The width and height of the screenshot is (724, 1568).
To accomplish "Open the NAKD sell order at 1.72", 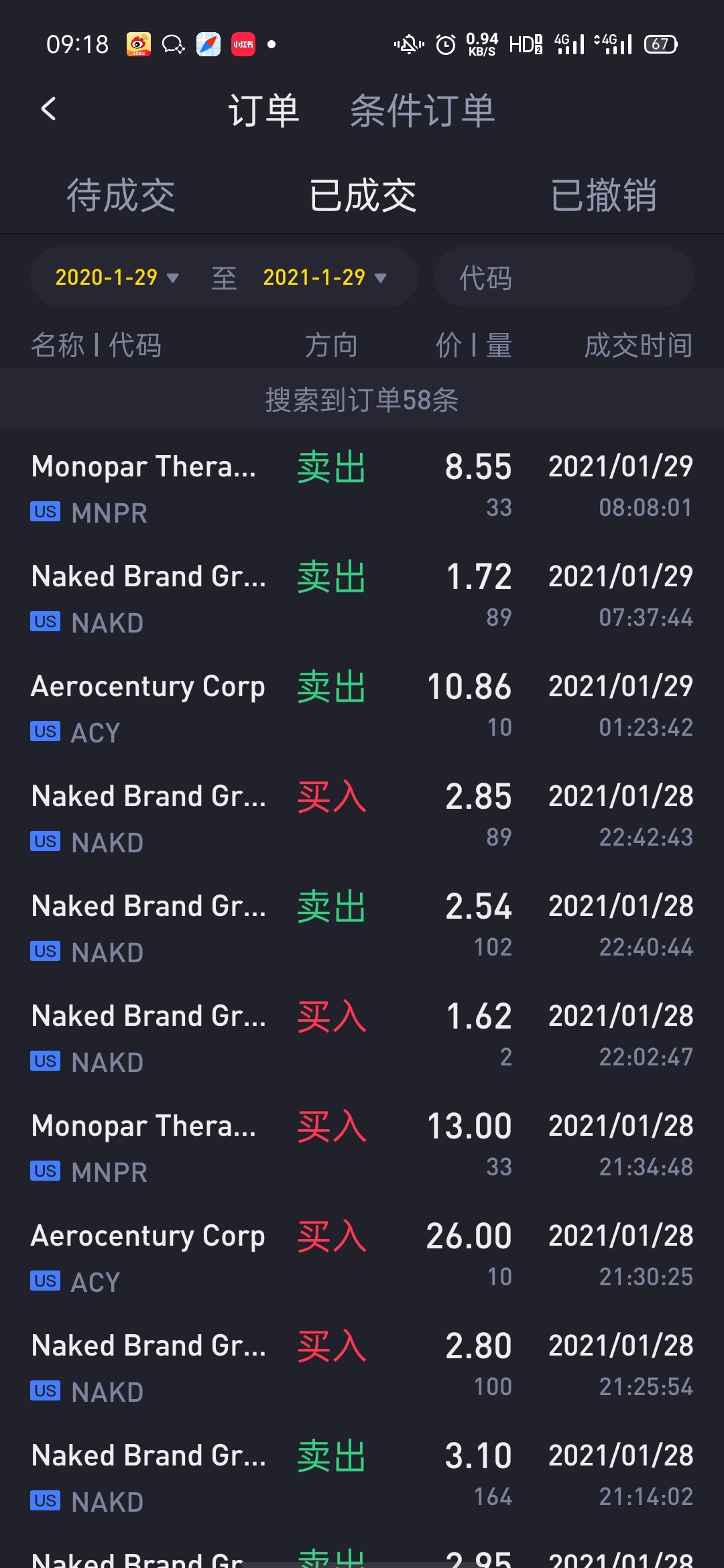I will point(362,597).
